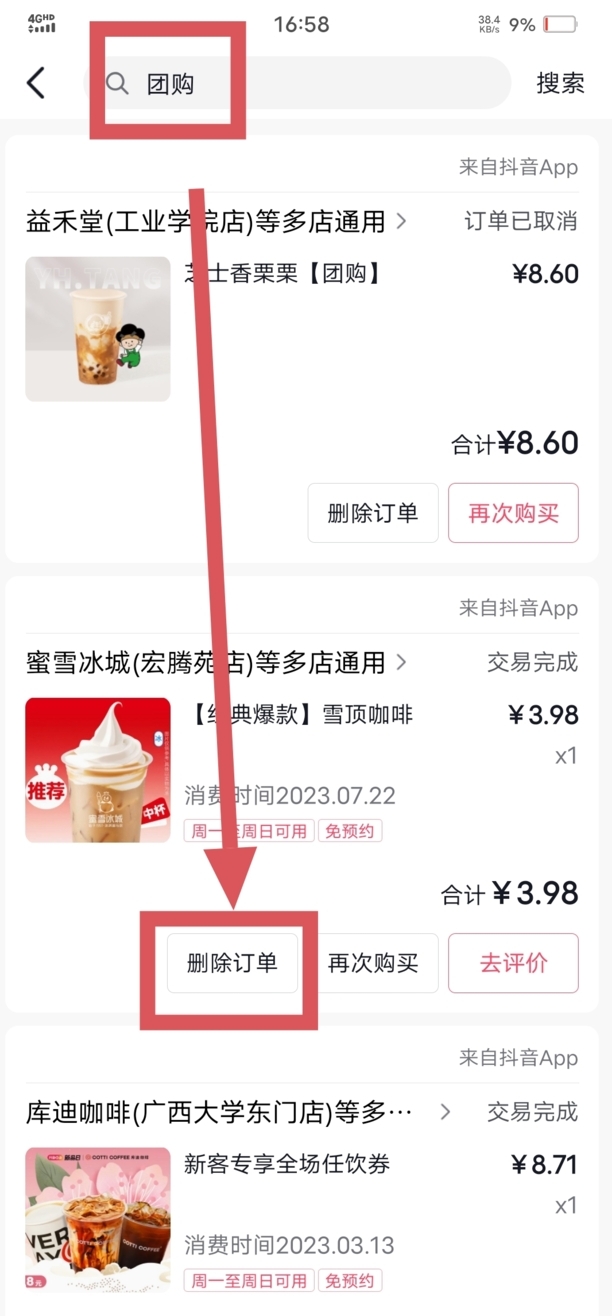Tap 去评价 for the 雪顶咖啡 order
612x1316 pixels.
click(513, 963)
